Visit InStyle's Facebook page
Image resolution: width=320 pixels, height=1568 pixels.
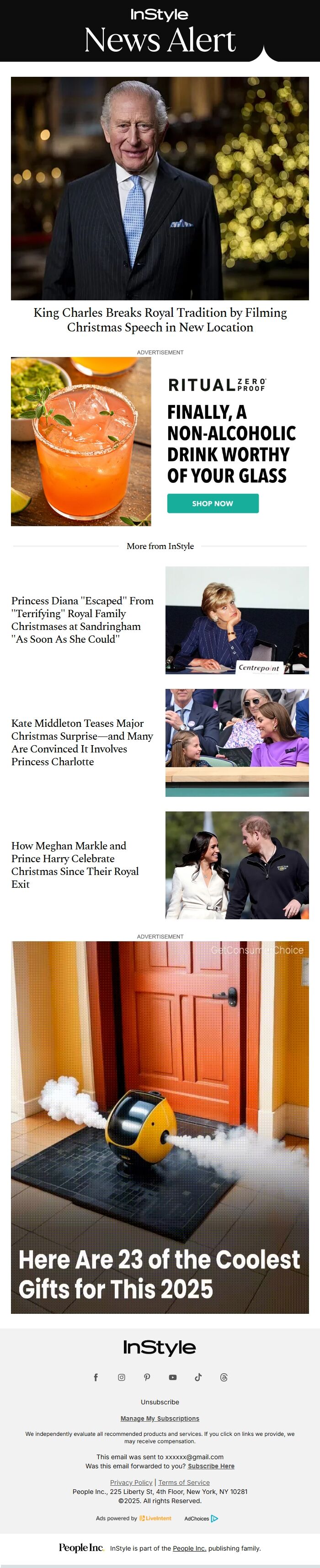[96, 1377]
